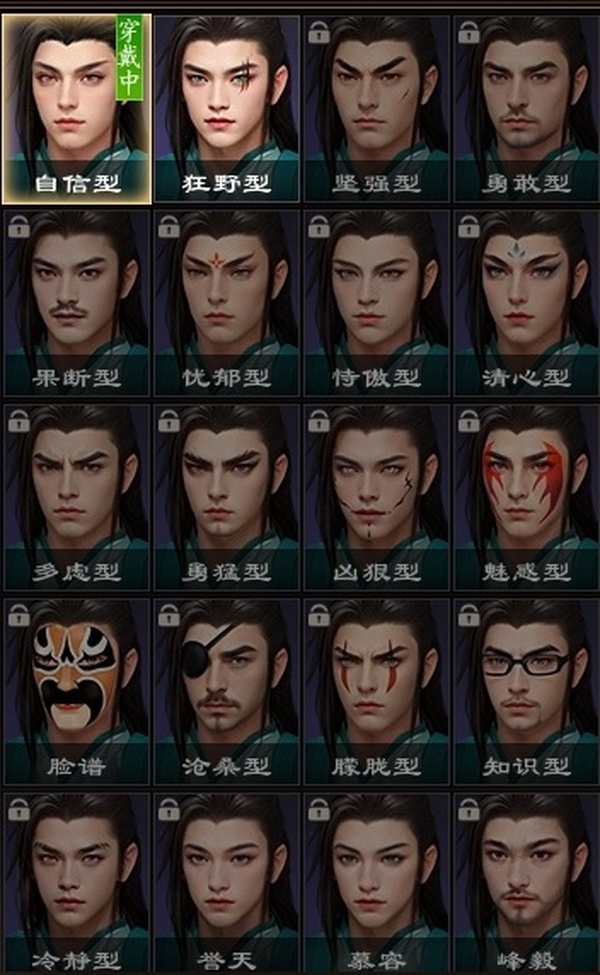Choose the 勇猛型 face preset
This screenshot has width=600, height=975.
tap(227, 496)
